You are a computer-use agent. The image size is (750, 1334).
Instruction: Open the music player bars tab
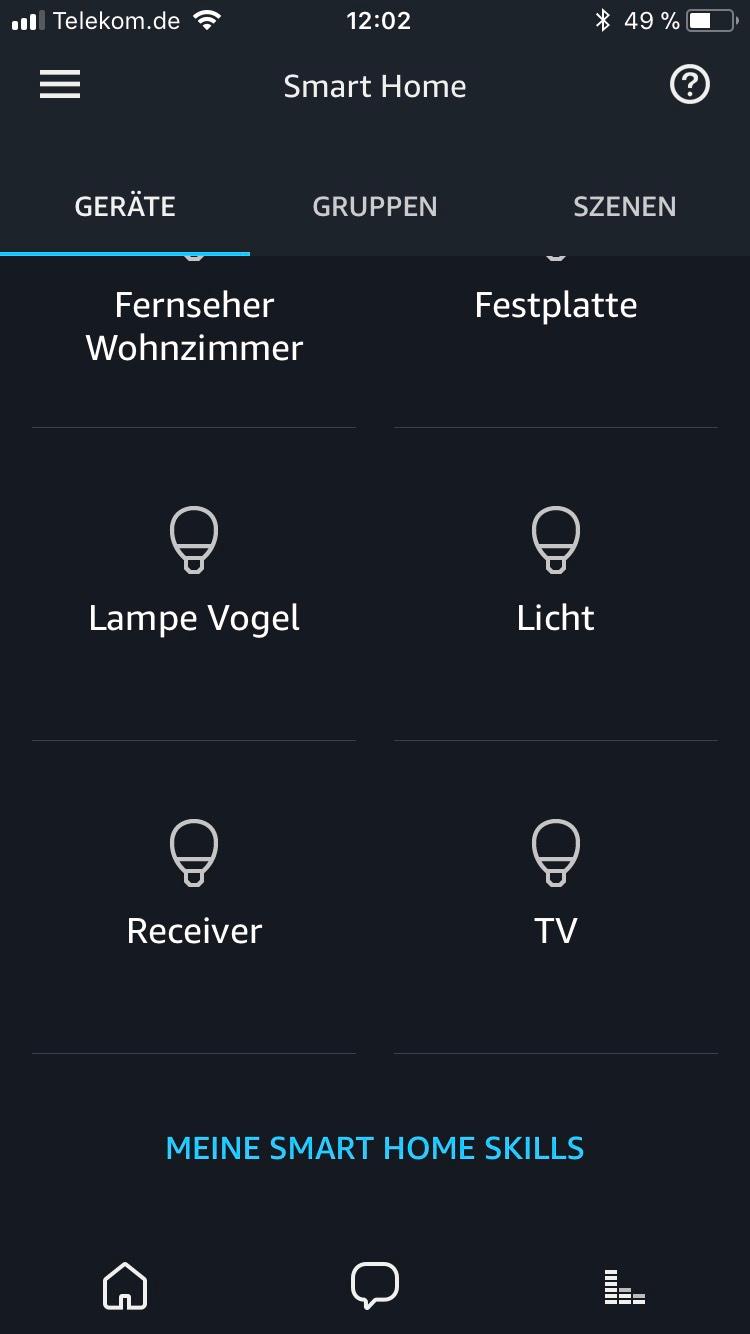(625, 1286)
